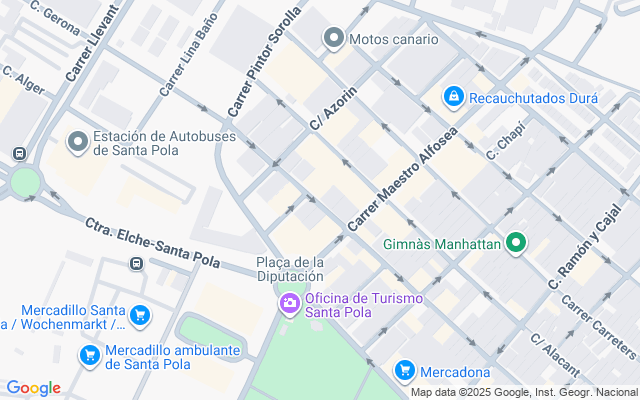Open the Motos canario place marker
The height and width of the screenshot is (400, 640).
pyautogui.click(x=333, y=39)
